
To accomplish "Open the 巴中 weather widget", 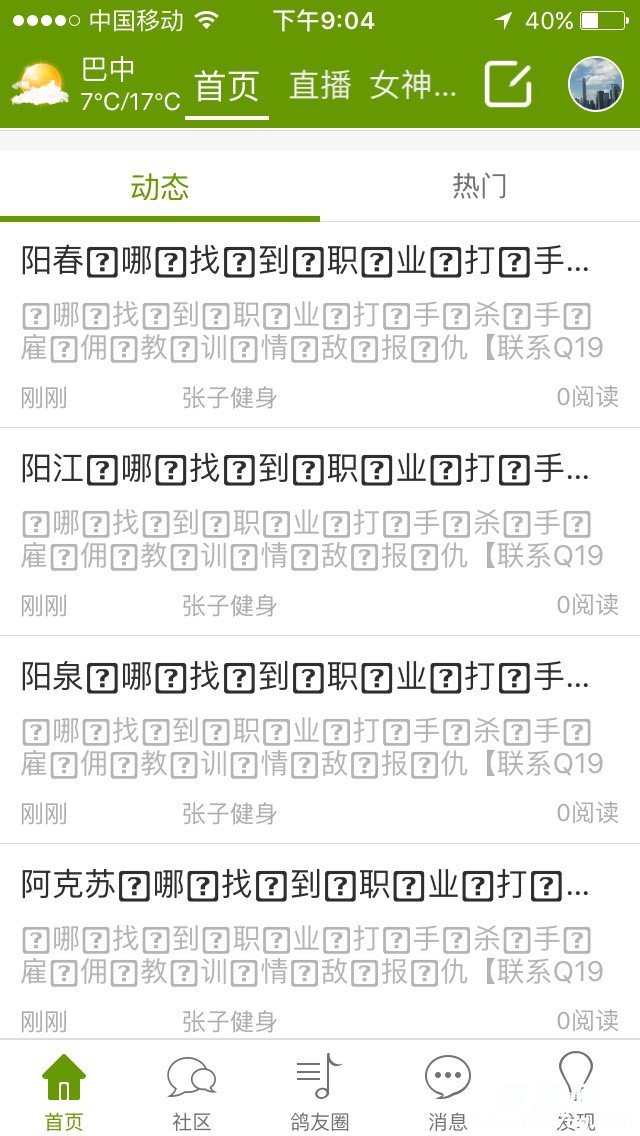I will 95,85.
